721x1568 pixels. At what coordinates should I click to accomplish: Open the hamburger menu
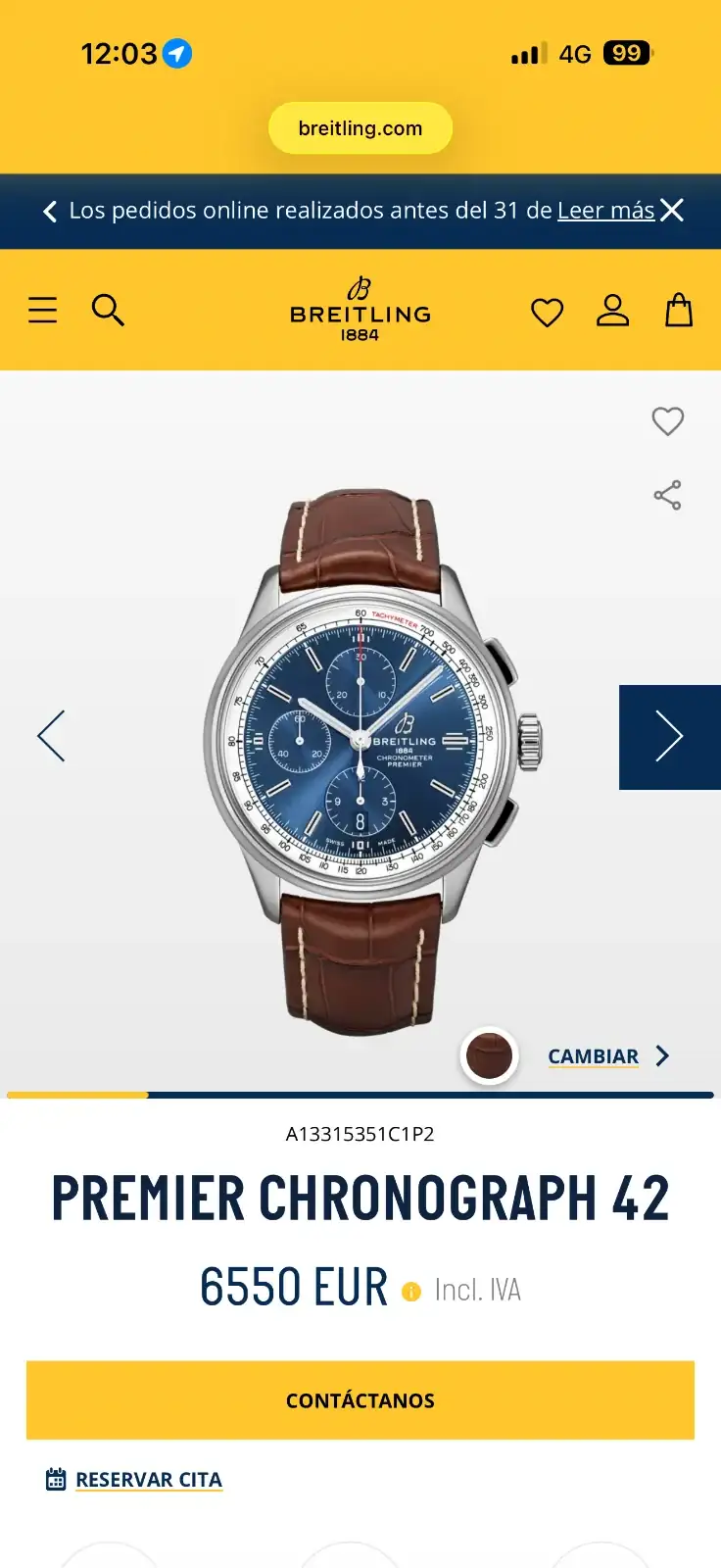pyautogui.click(x=43, y=311)
